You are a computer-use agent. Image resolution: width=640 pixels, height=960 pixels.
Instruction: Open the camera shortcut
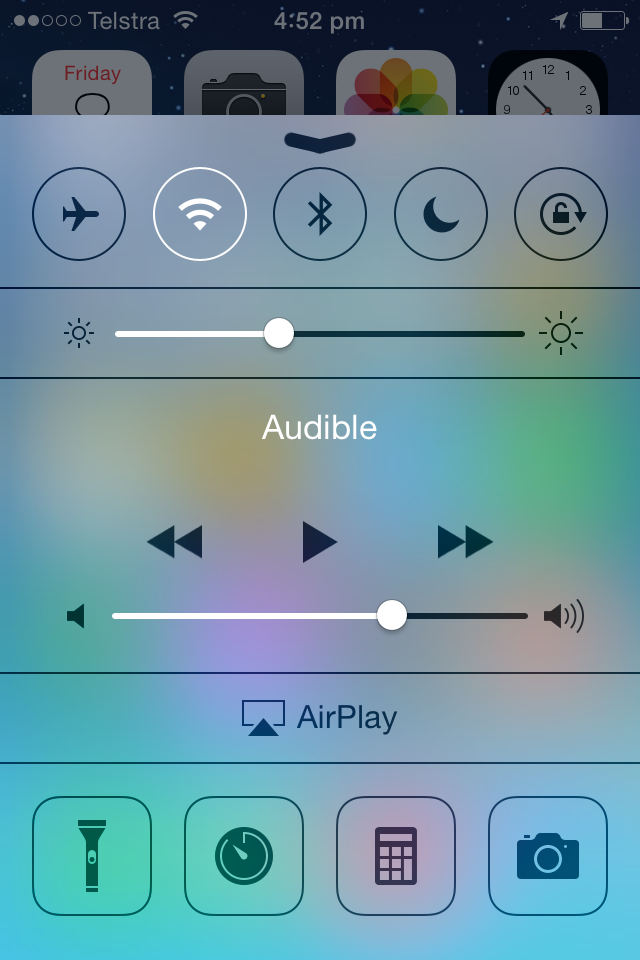coord(548,856)
